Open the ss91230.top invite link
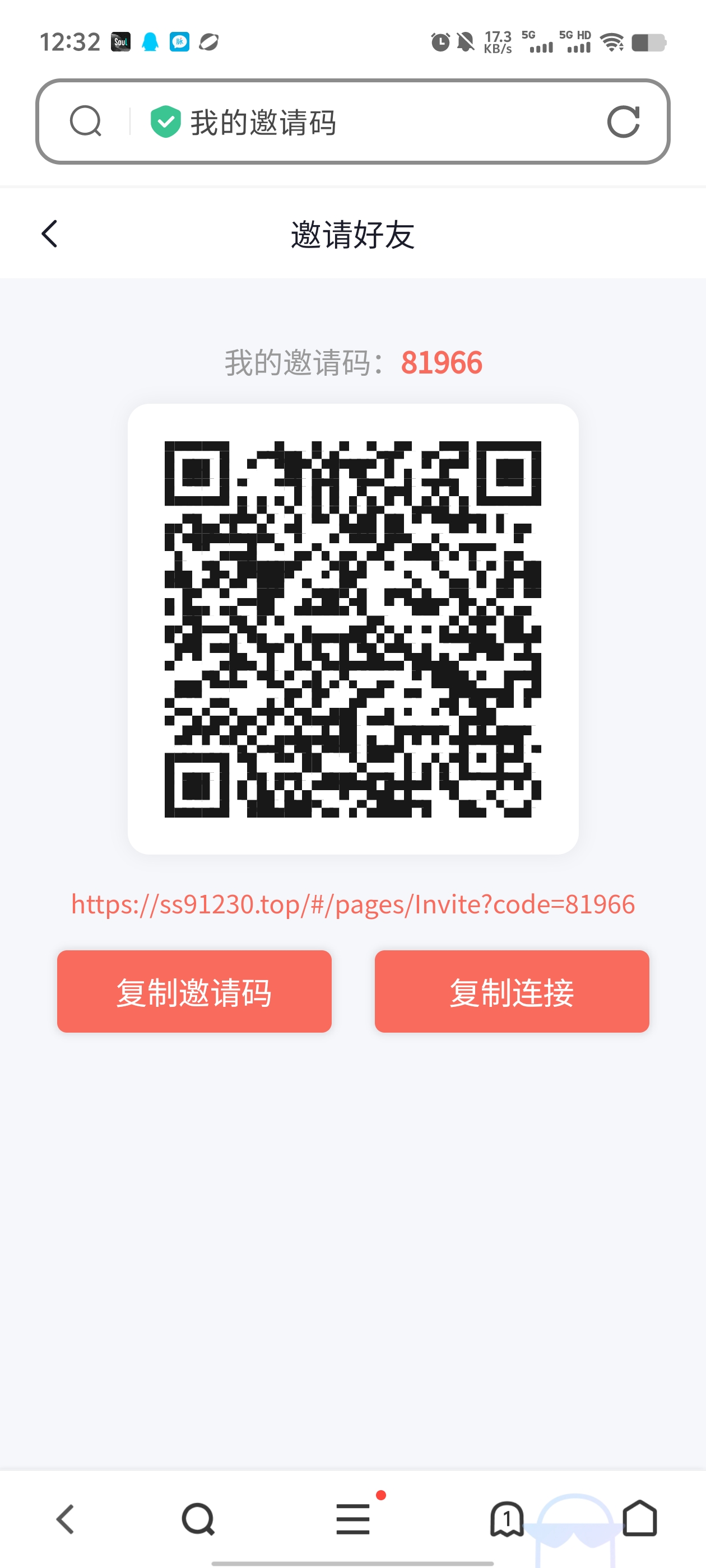 pyautogui.click(x=352, y=904)
